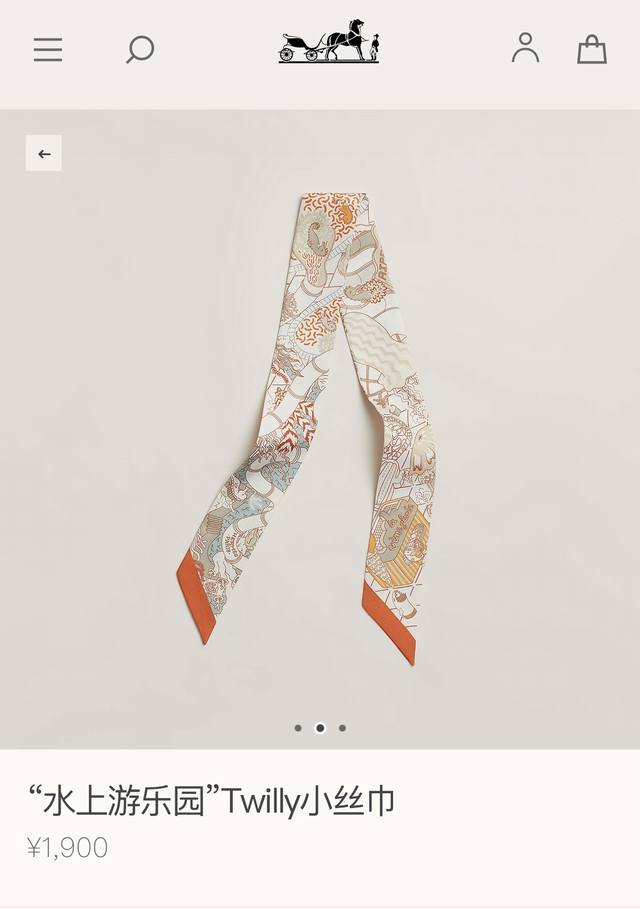Viewport: 640px width, 909px height.
Task: Enlarge the Twilly scarf product image
Action: pyautogui.click(x=320, y=420)
